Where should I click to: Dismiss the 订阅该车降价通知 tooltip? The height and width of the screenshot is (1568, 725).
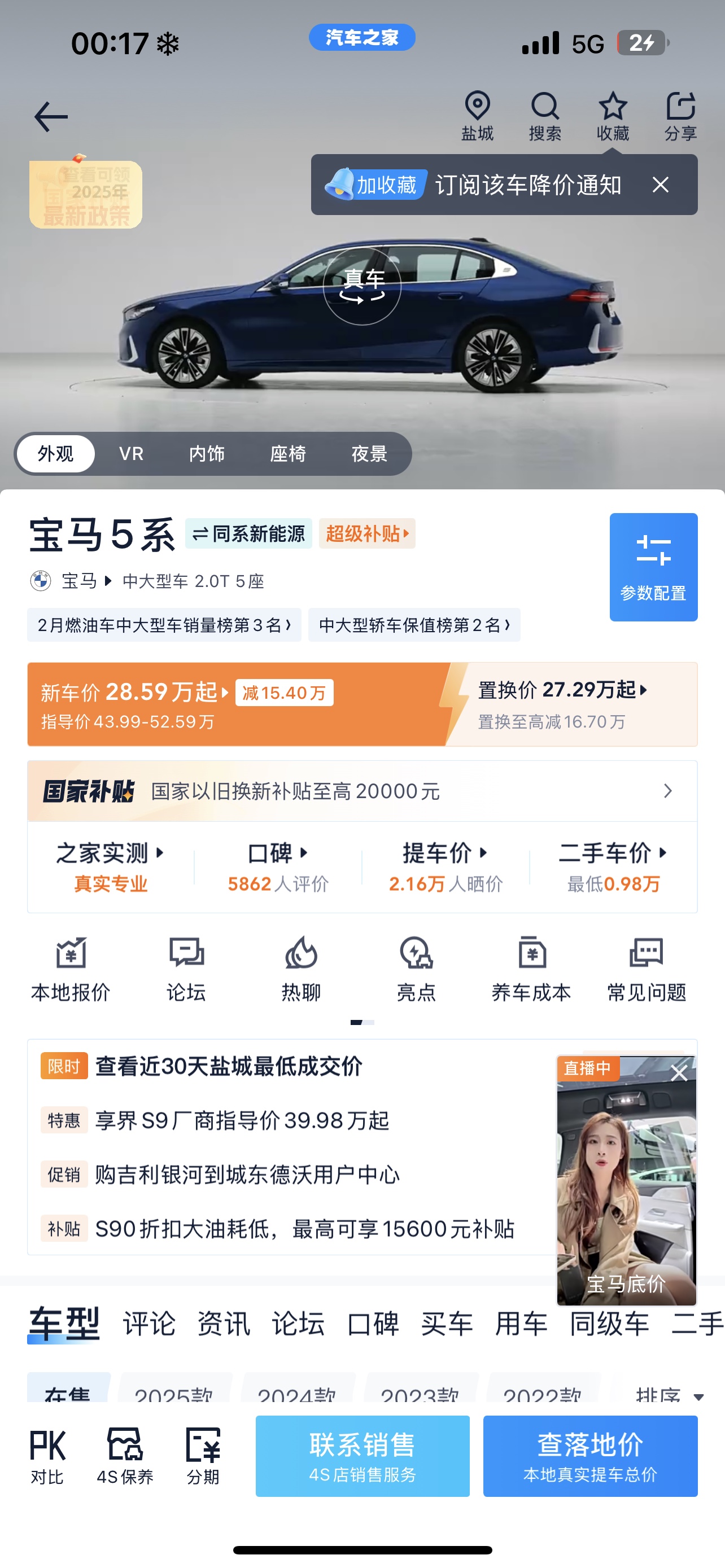[x=661, y=185]
